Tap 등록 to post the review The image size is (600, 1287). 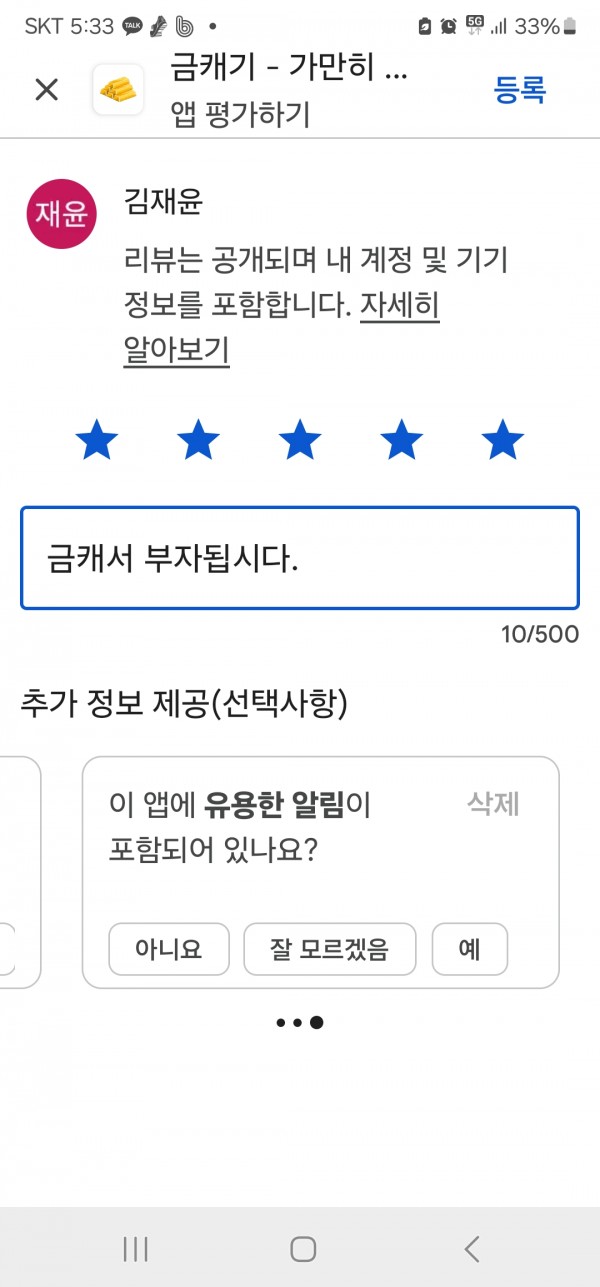pos(520,89)
